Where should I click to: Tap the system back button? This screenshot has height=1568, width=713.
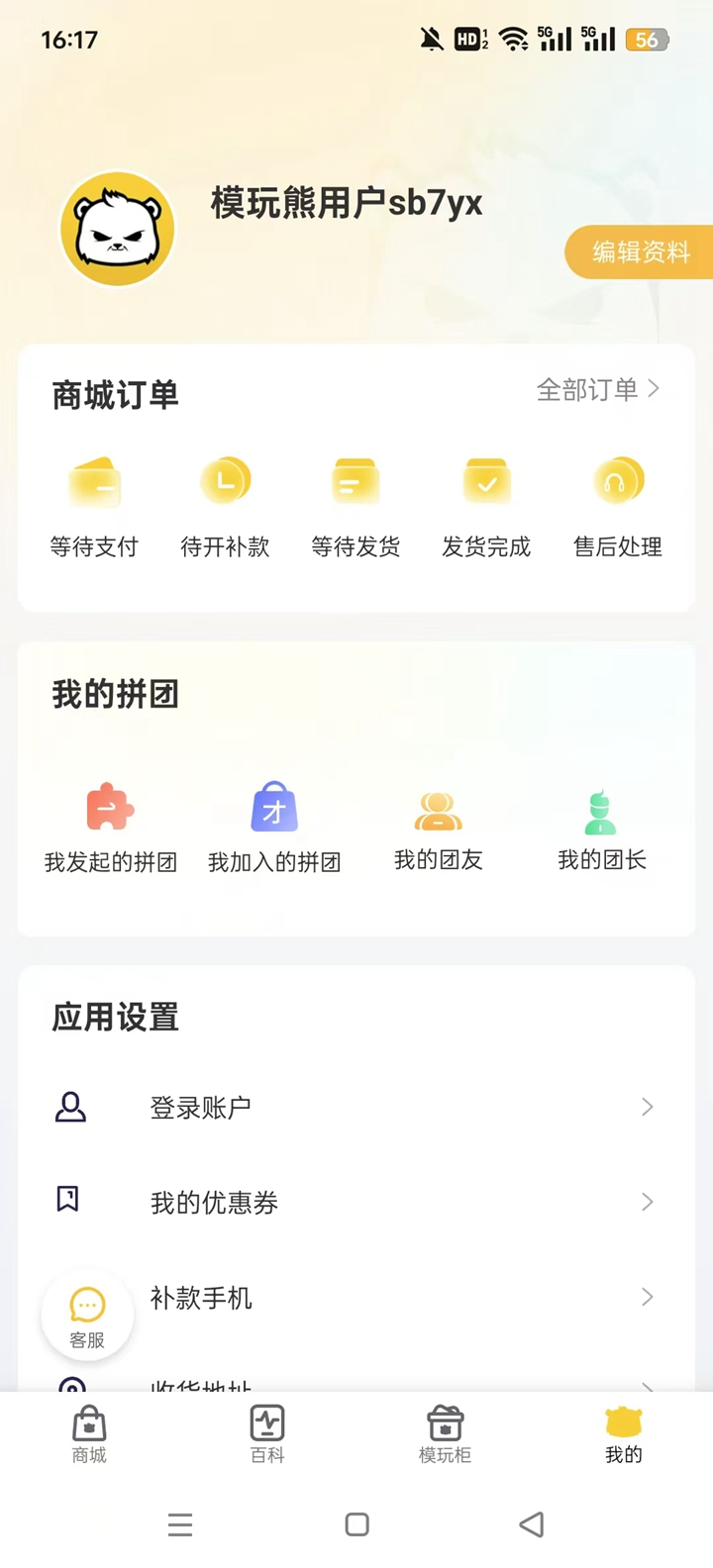(532, 1524)
